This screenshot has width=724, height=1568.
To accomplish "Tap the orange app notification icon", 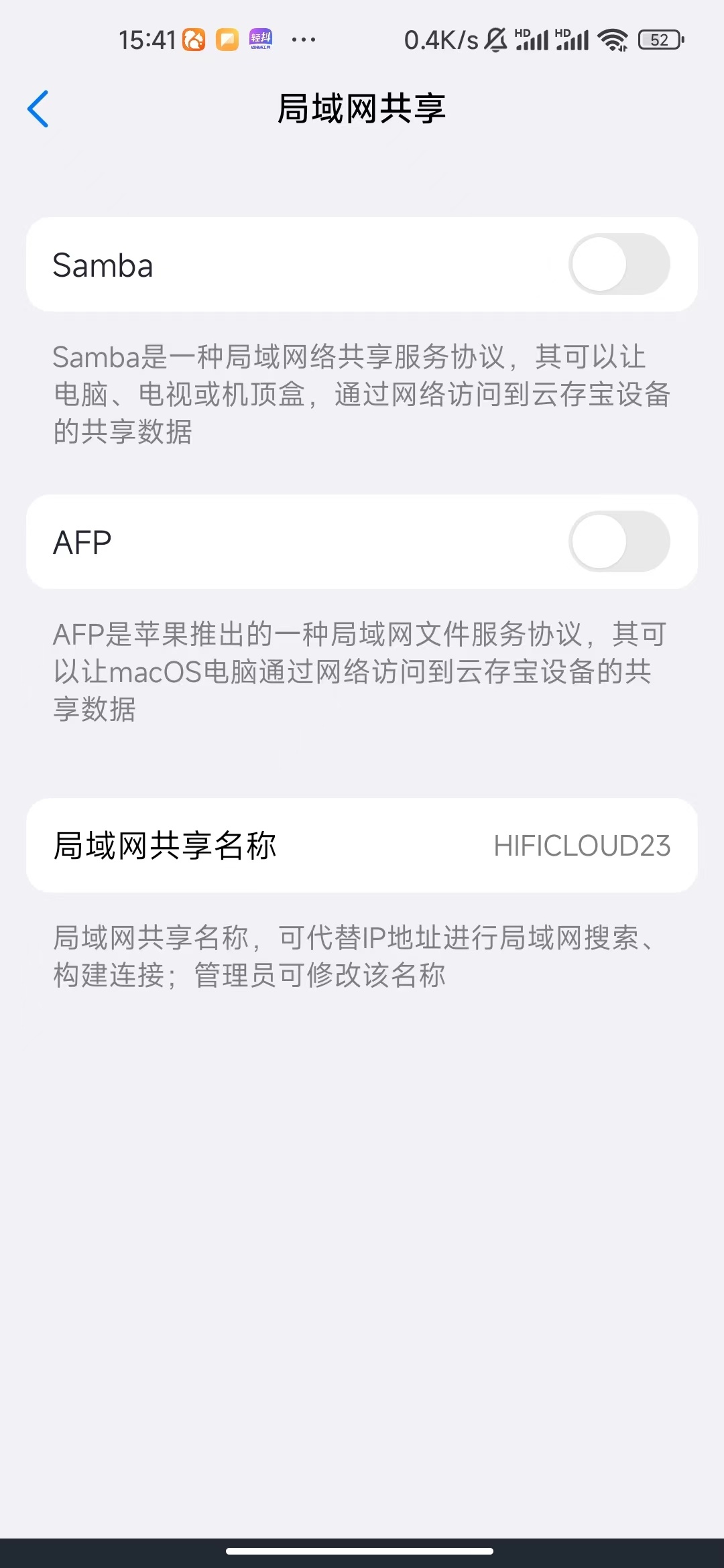I will coord(227,40).
